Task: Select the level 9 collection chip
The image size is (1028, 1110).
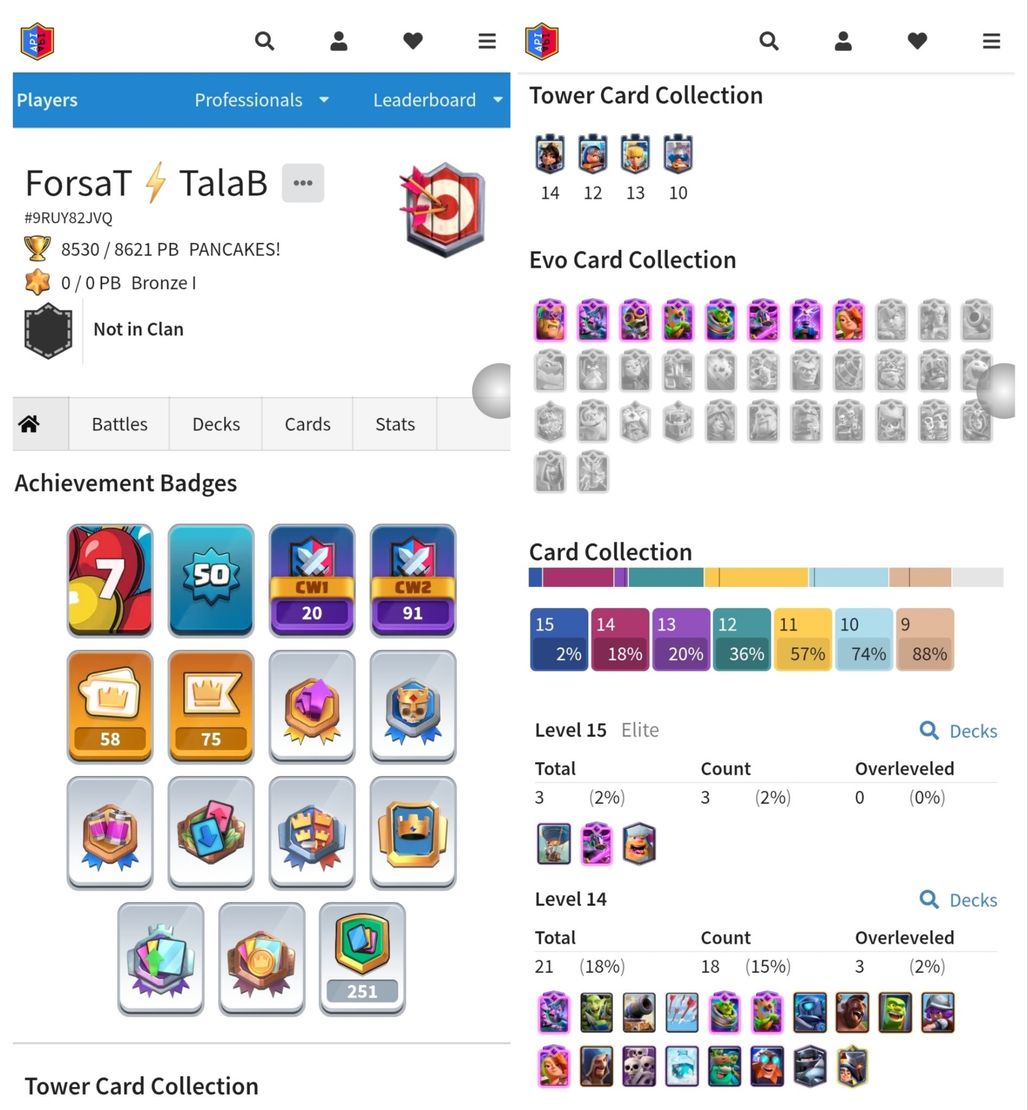Action: (x=924, y=639)
